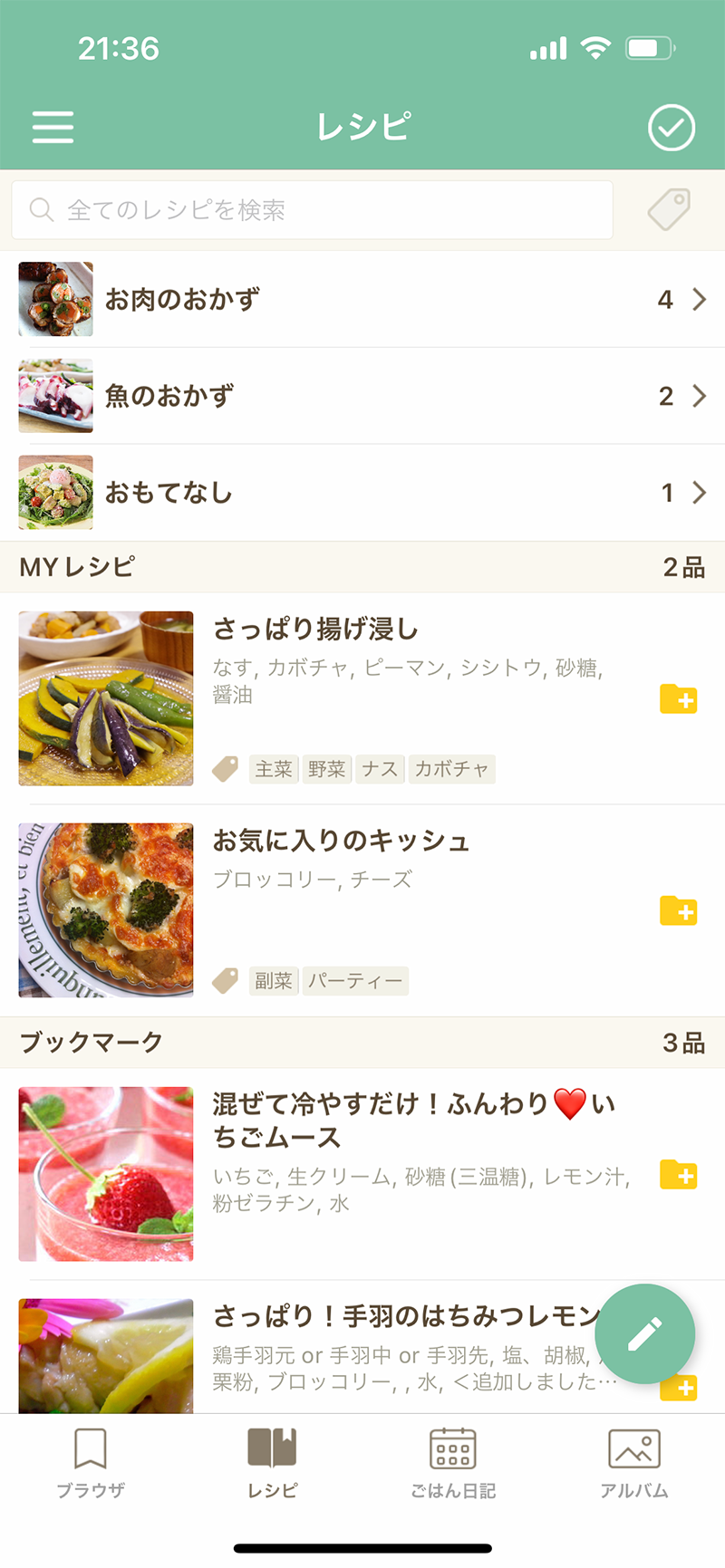The width and height of the screenshot is (725, 1568).
Task: Open the 魚のおかず folder
Action: [362, 396]
